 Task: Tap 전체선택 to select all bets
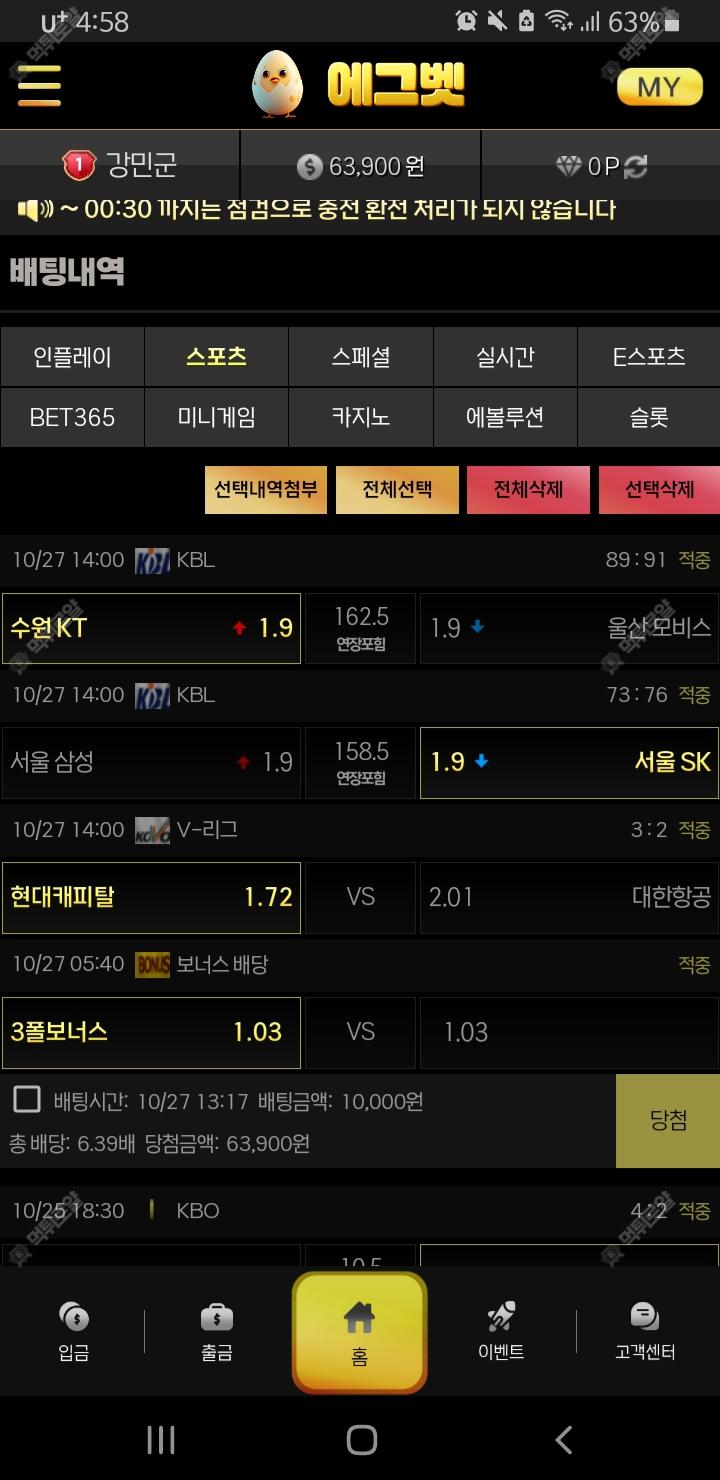point(397,490)
